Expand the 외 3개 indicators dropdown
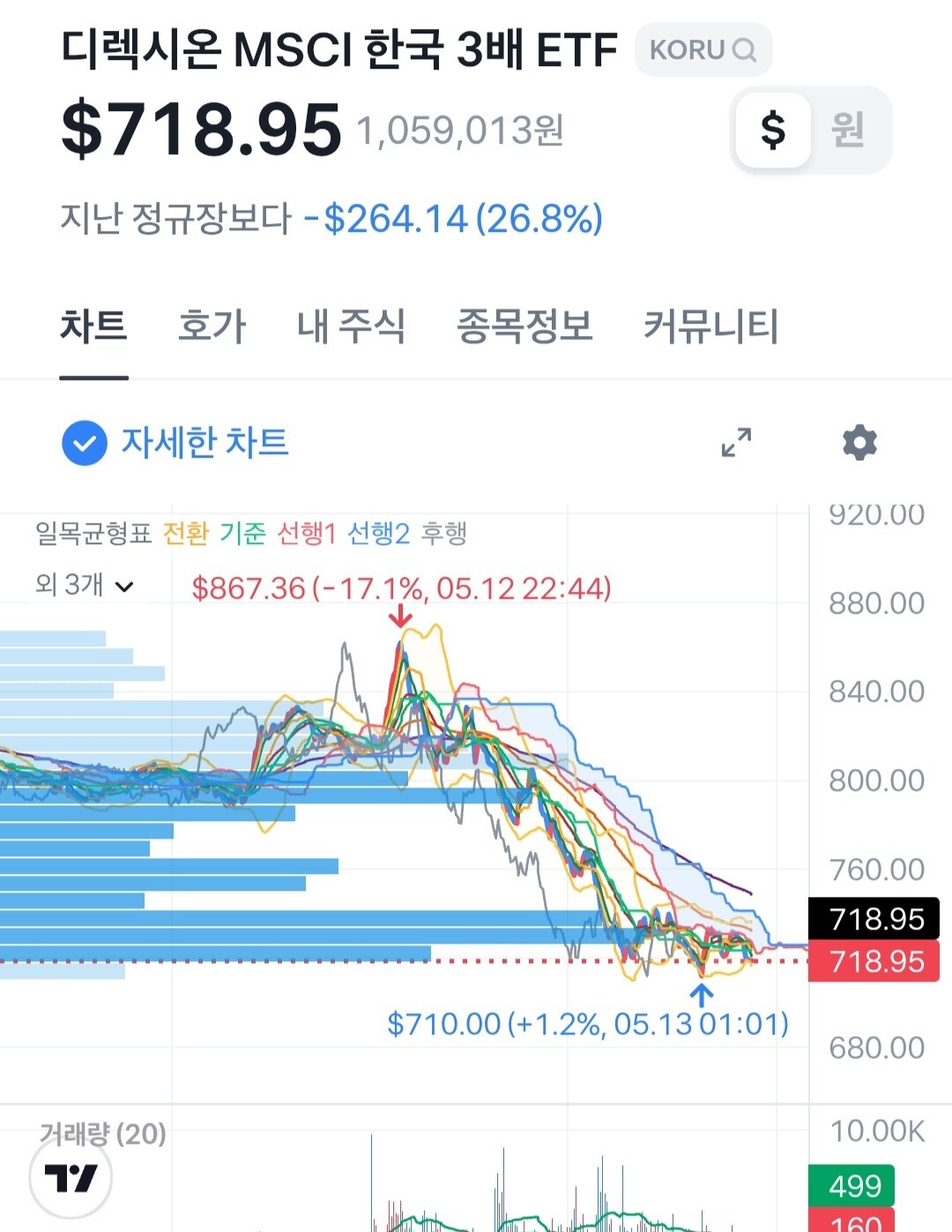This screenshot has height=1232, width=952. [85, 585]
